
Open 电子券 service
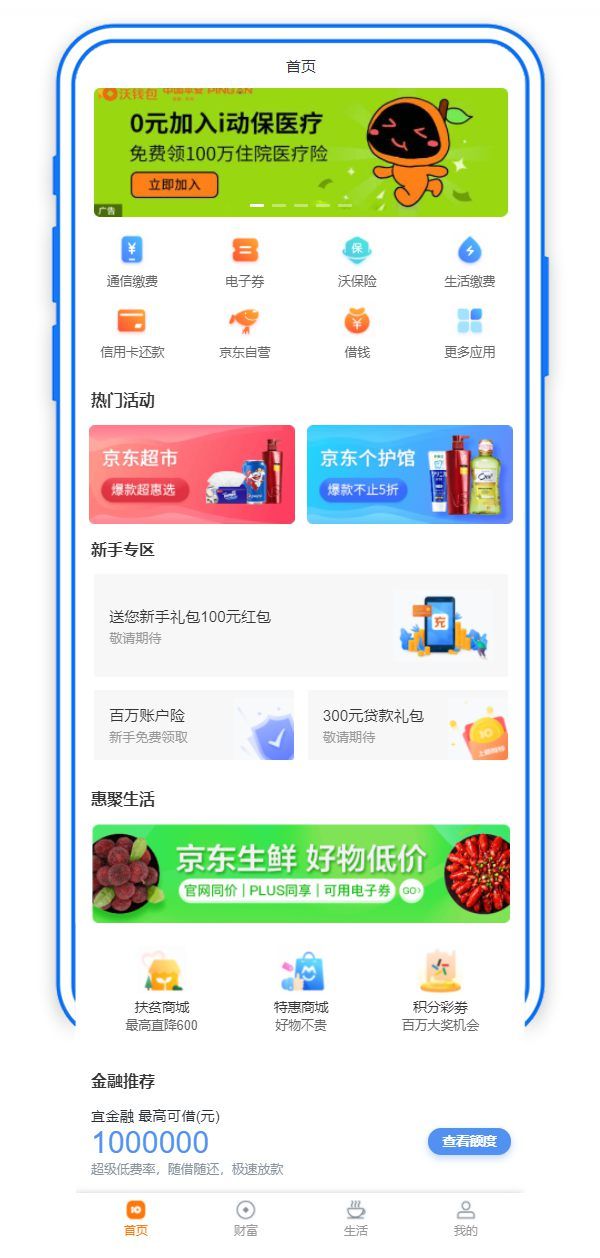pyautogui.click(x=245, y=262)
